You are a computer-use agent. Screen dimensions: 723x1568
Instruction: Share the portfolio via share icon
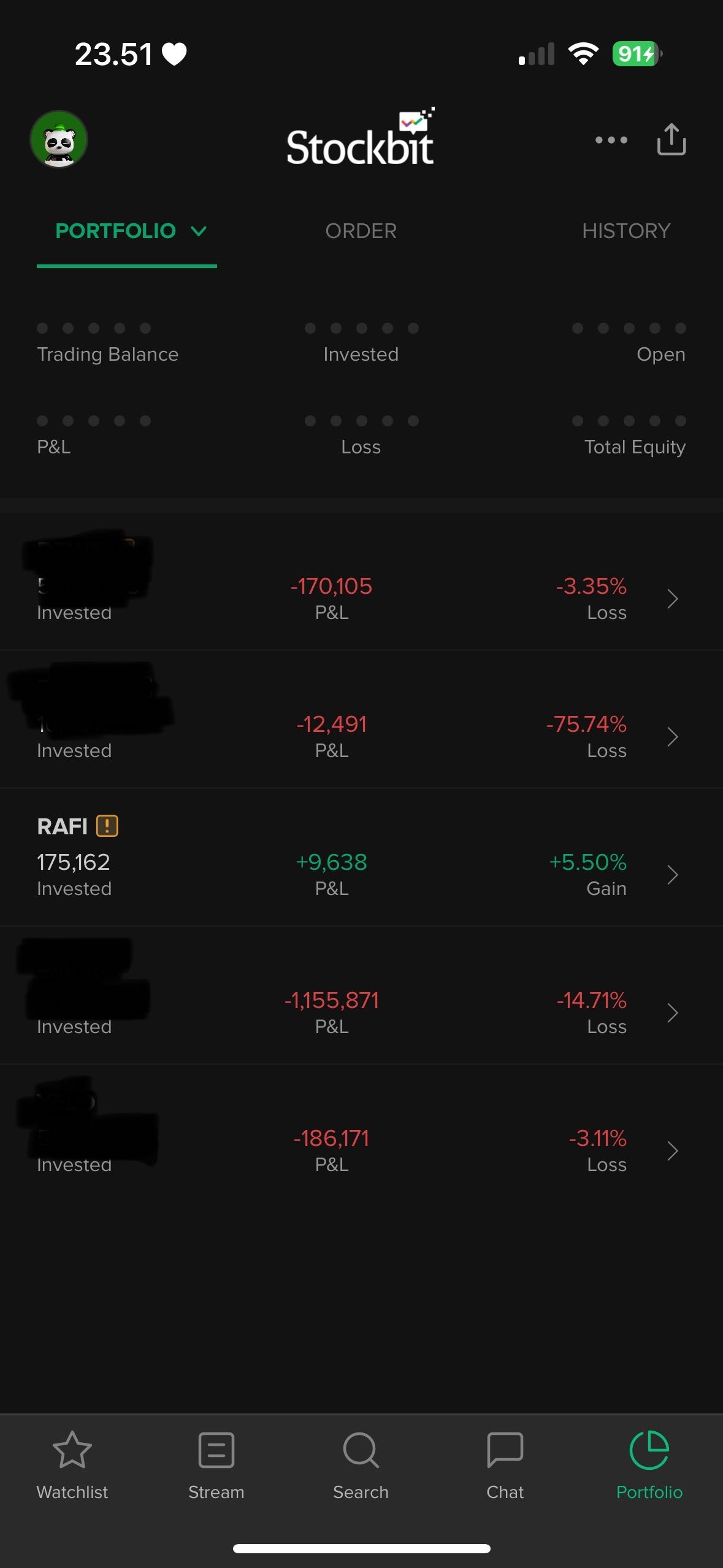coord(671,140)
